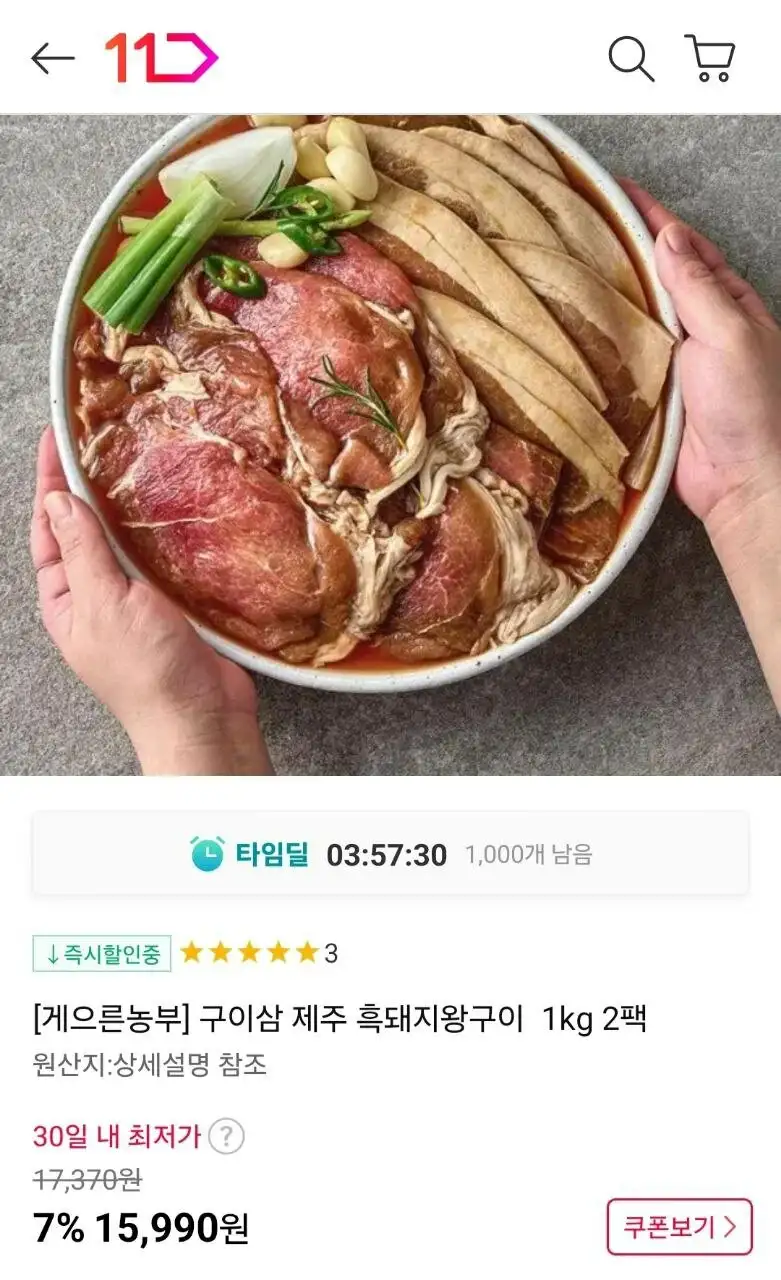The height and width of the screenshot is (1280, 781).
Task: Show help for 30일 내 최저가
Action: [x=227, y=1136]
